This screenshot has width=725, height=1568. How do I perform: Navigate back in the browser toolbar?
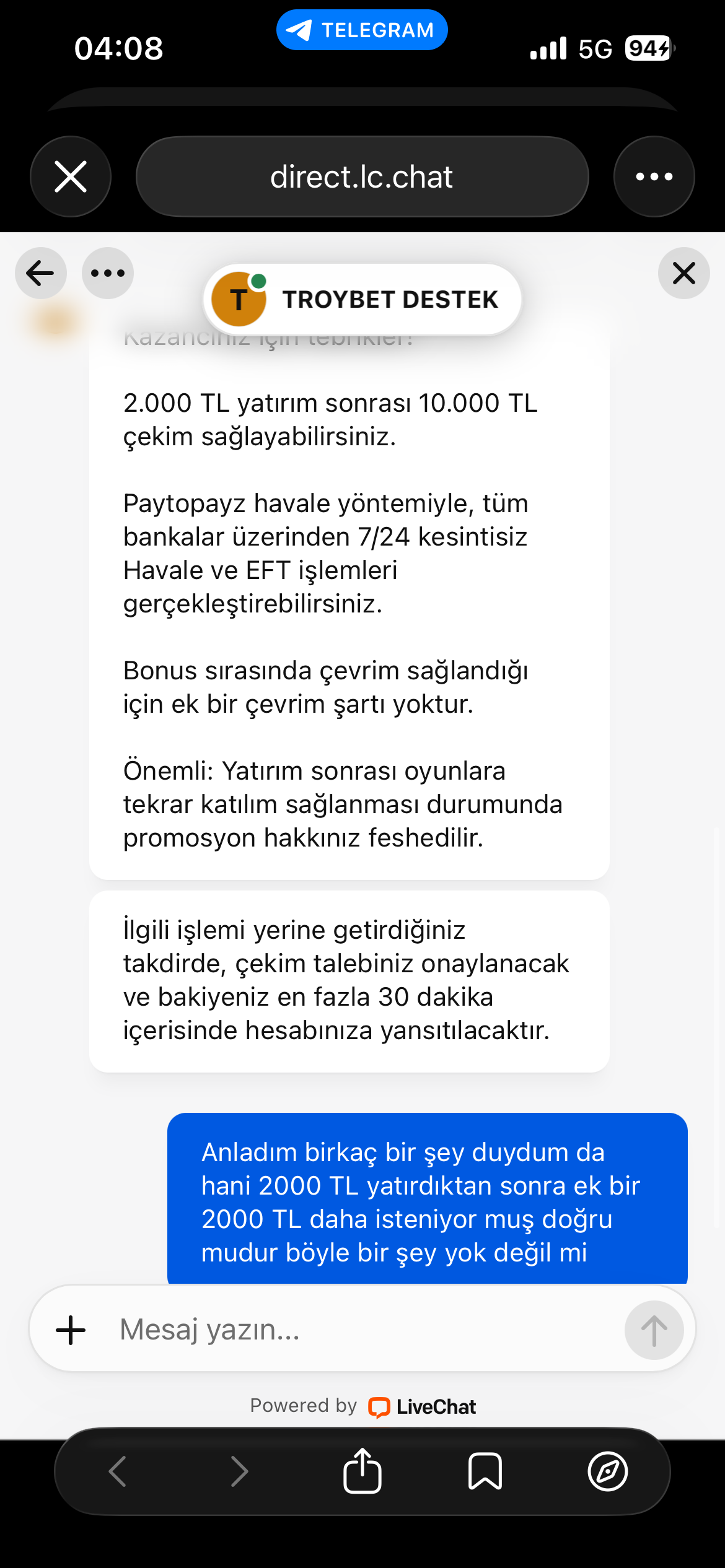coord(118,1471)
